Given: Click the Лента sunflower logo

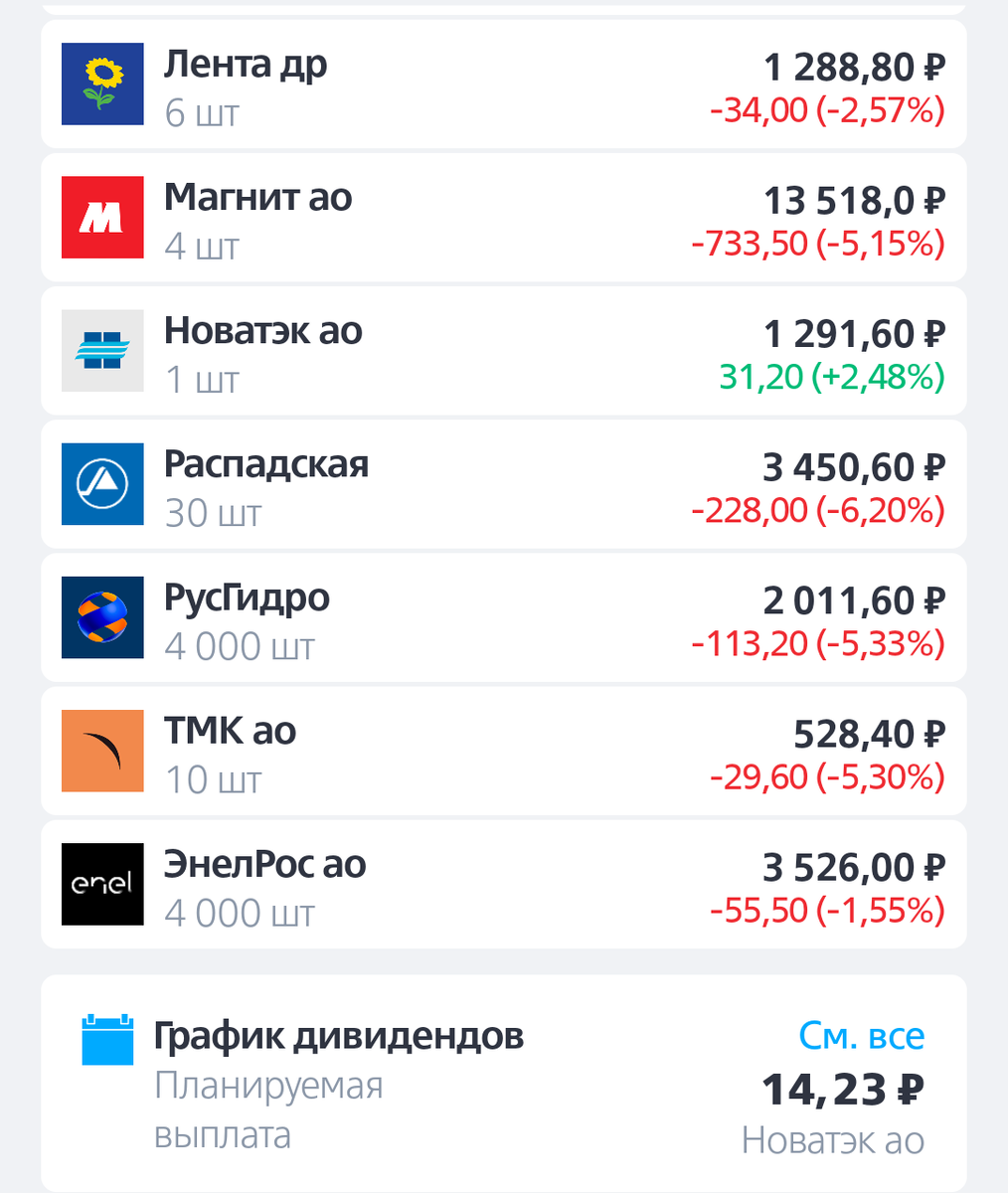Looking at the screenshot, I should [102, 84].
